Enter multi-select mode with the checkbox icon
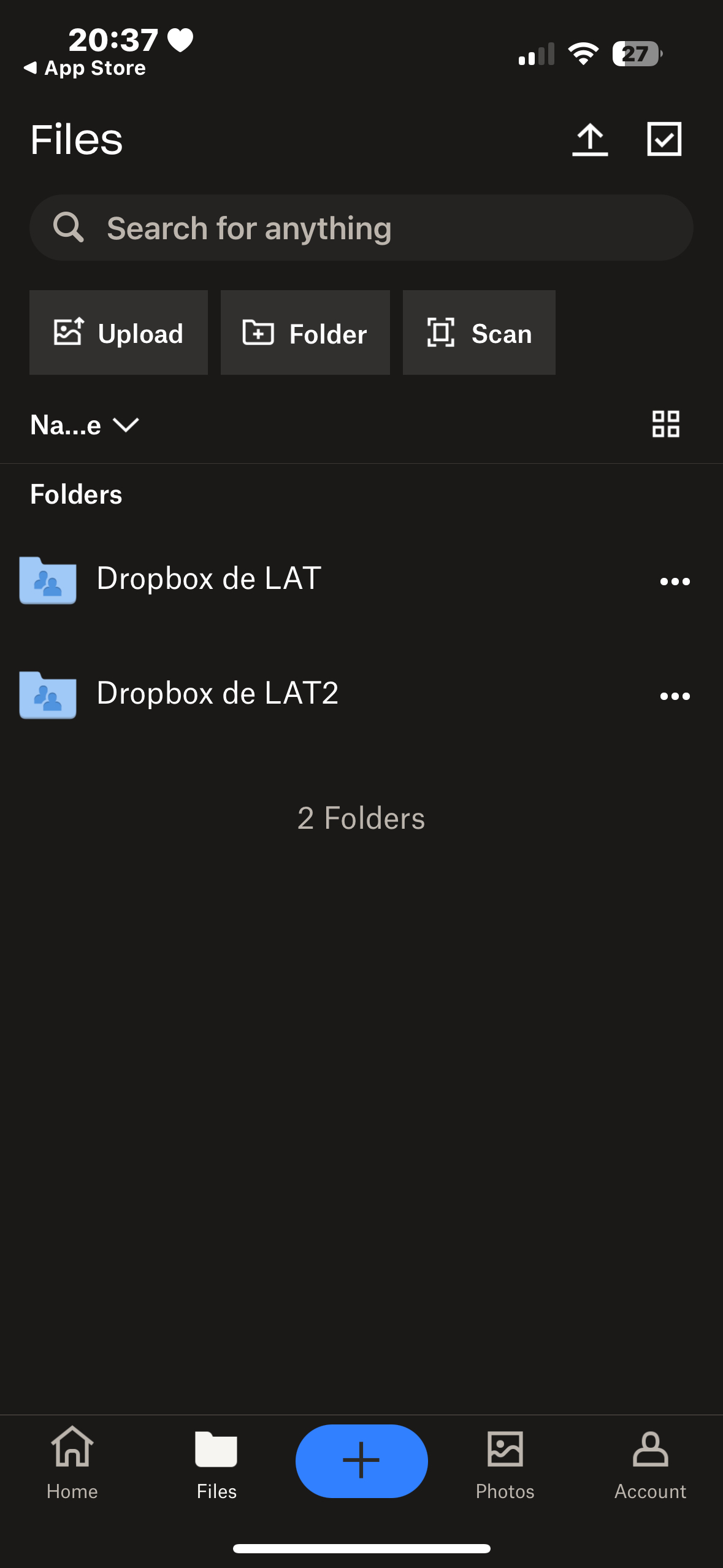The width and height of the screenshot is (723, 1568). (x=664, y=139)
